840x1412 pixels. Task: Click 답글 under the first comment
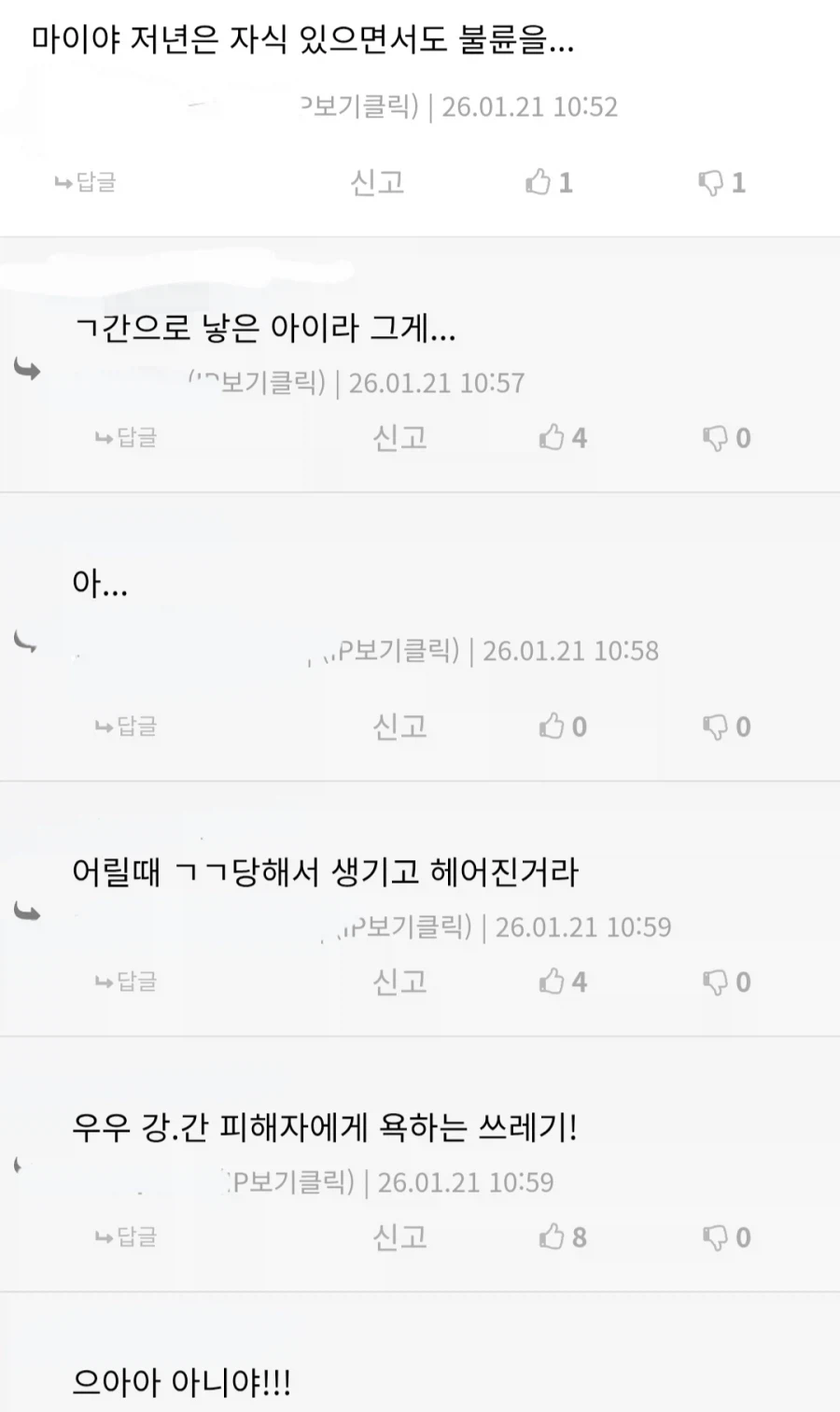[x=86, y=183]
